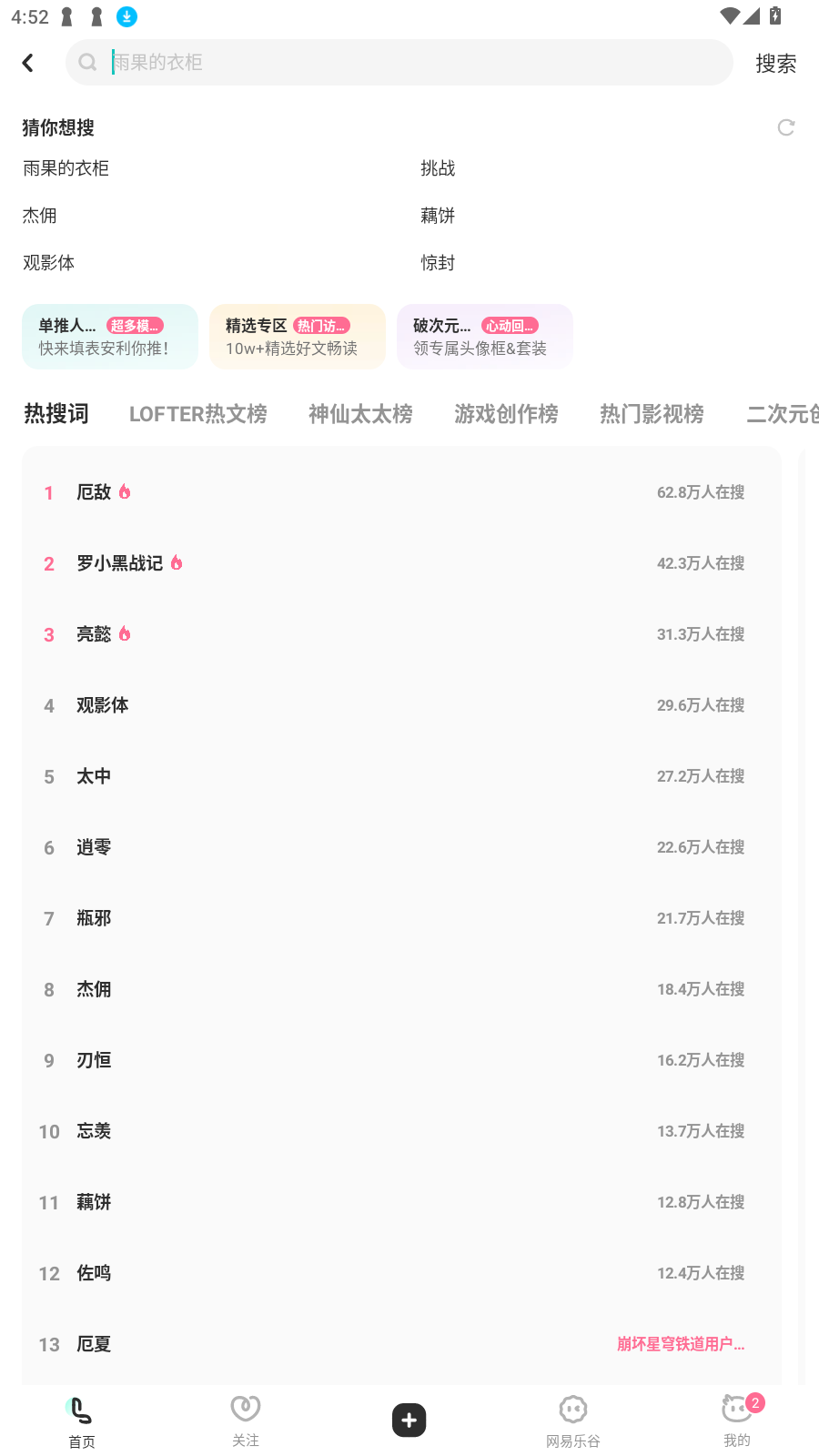
Task: Create a new post with plus button
Action: point(409,1421)
